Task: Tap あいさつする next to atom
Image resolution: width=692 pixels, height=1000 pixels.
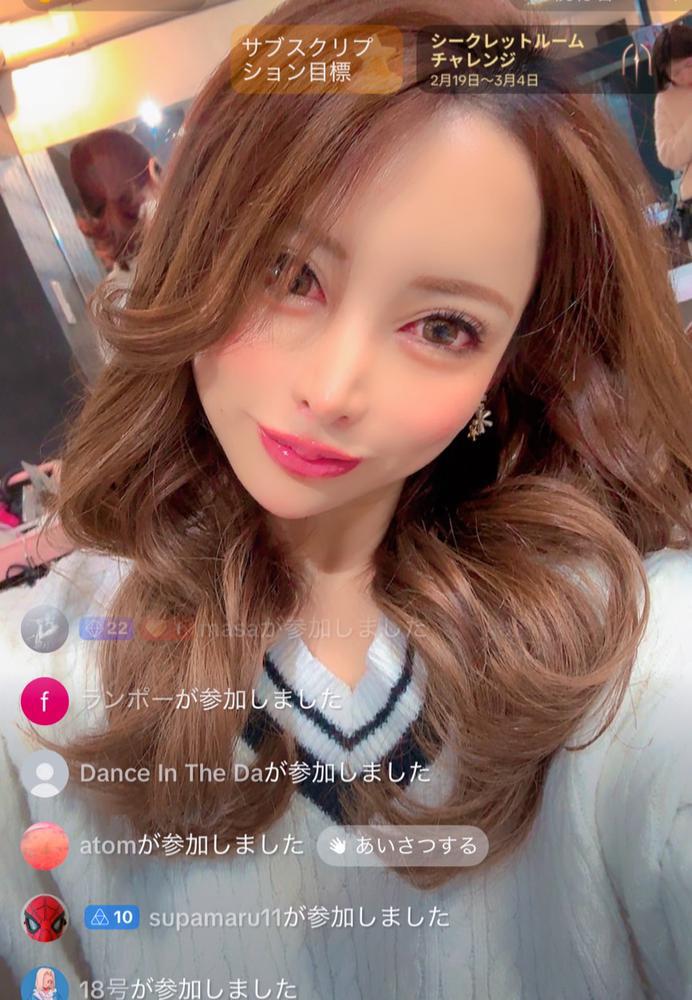Action: (x=403, y=846)
